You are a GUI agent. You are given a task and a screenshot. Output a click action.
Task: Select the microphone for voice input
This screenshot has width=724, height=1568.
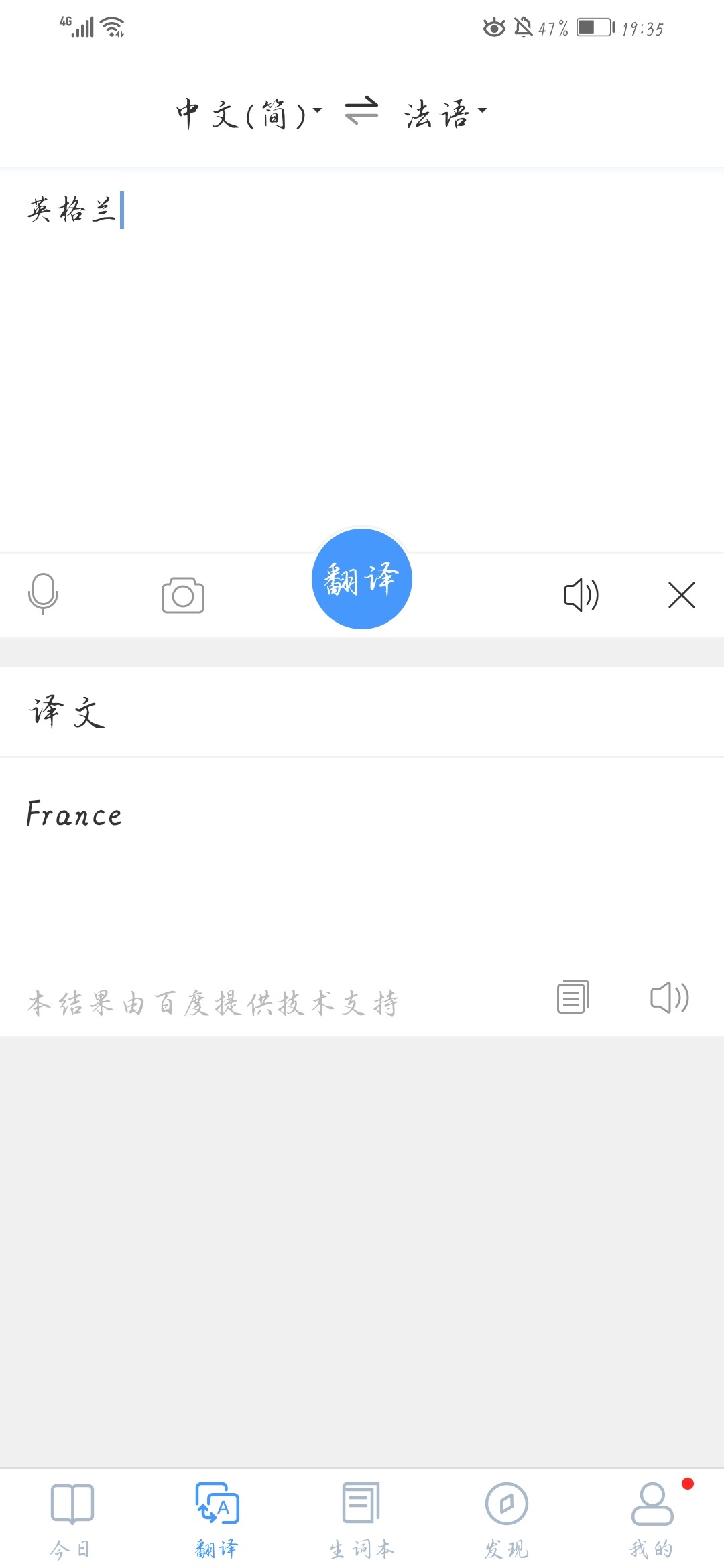pos(44,595)
